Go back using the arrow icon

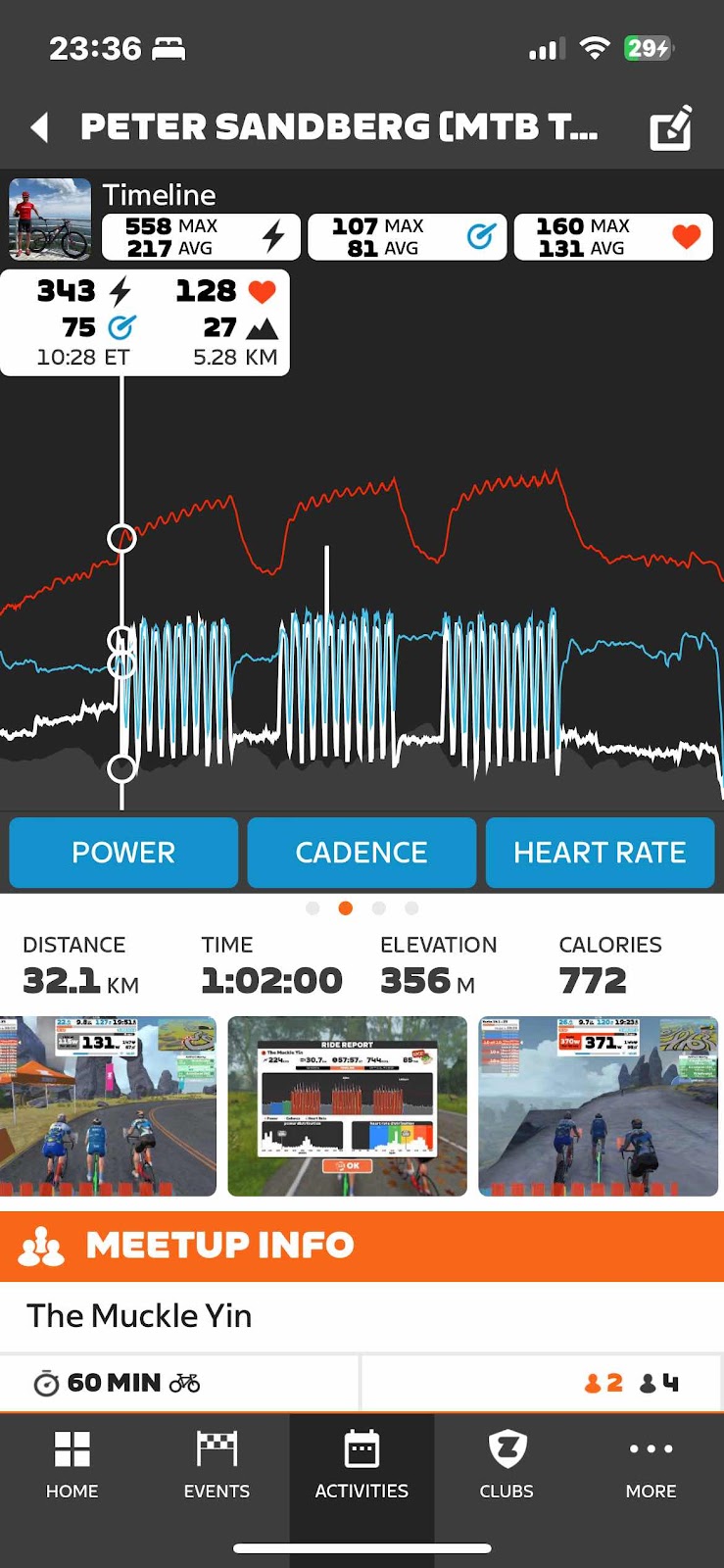pyautogui.click(x=40, y=127)
